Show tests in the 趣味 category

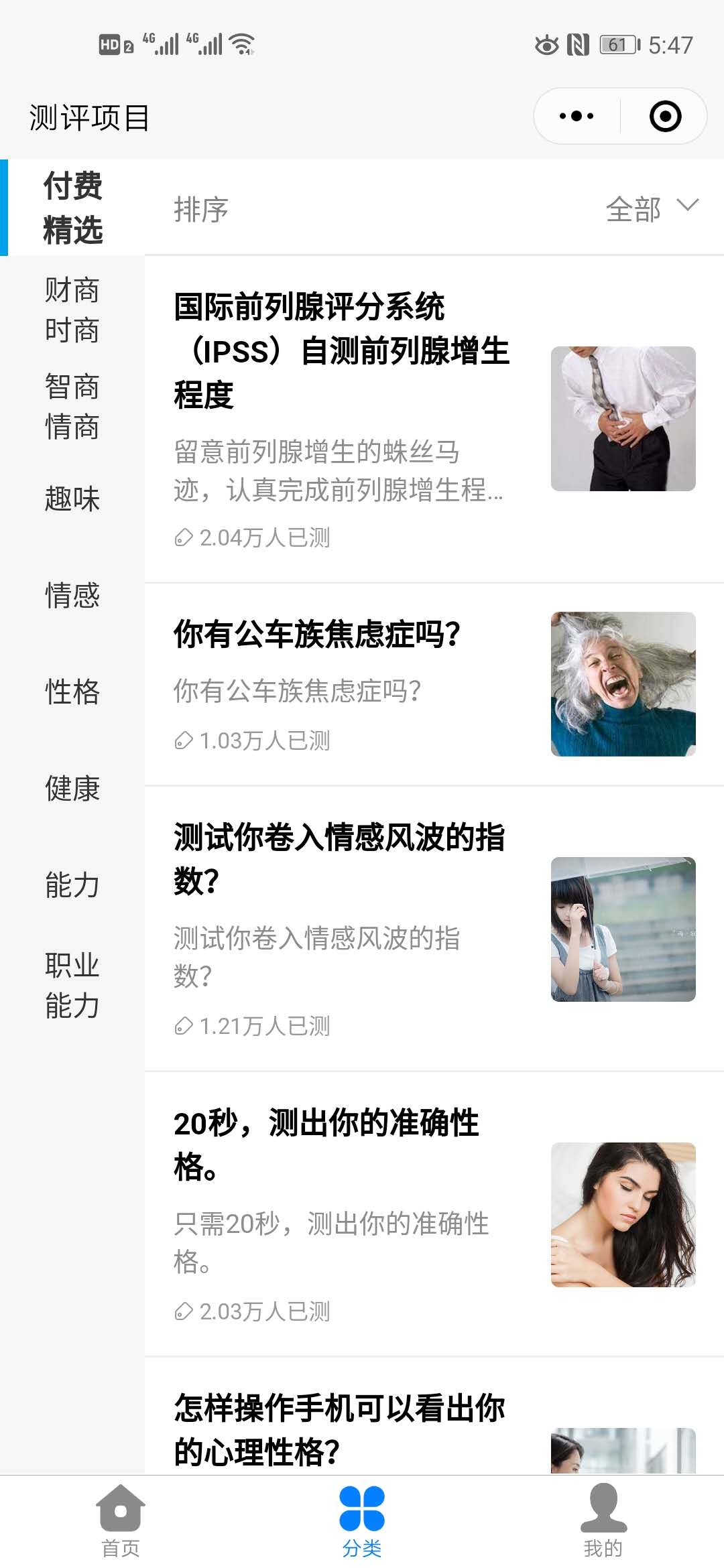(72, 499)
